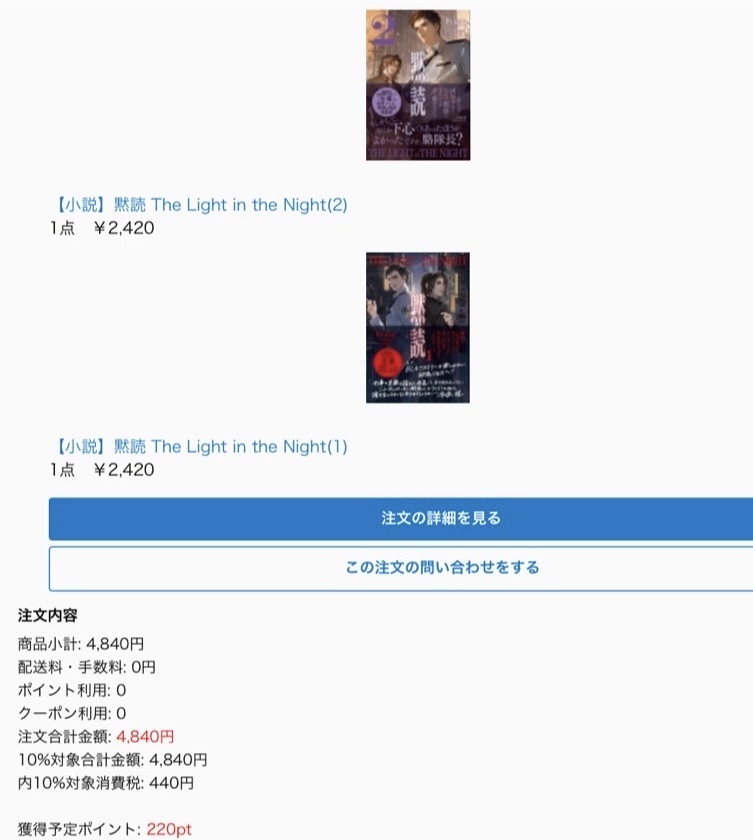Open the 黙読 The Light in the Night(2) product link
Screen dimensions: 753x840
click(x=199, y=205)
